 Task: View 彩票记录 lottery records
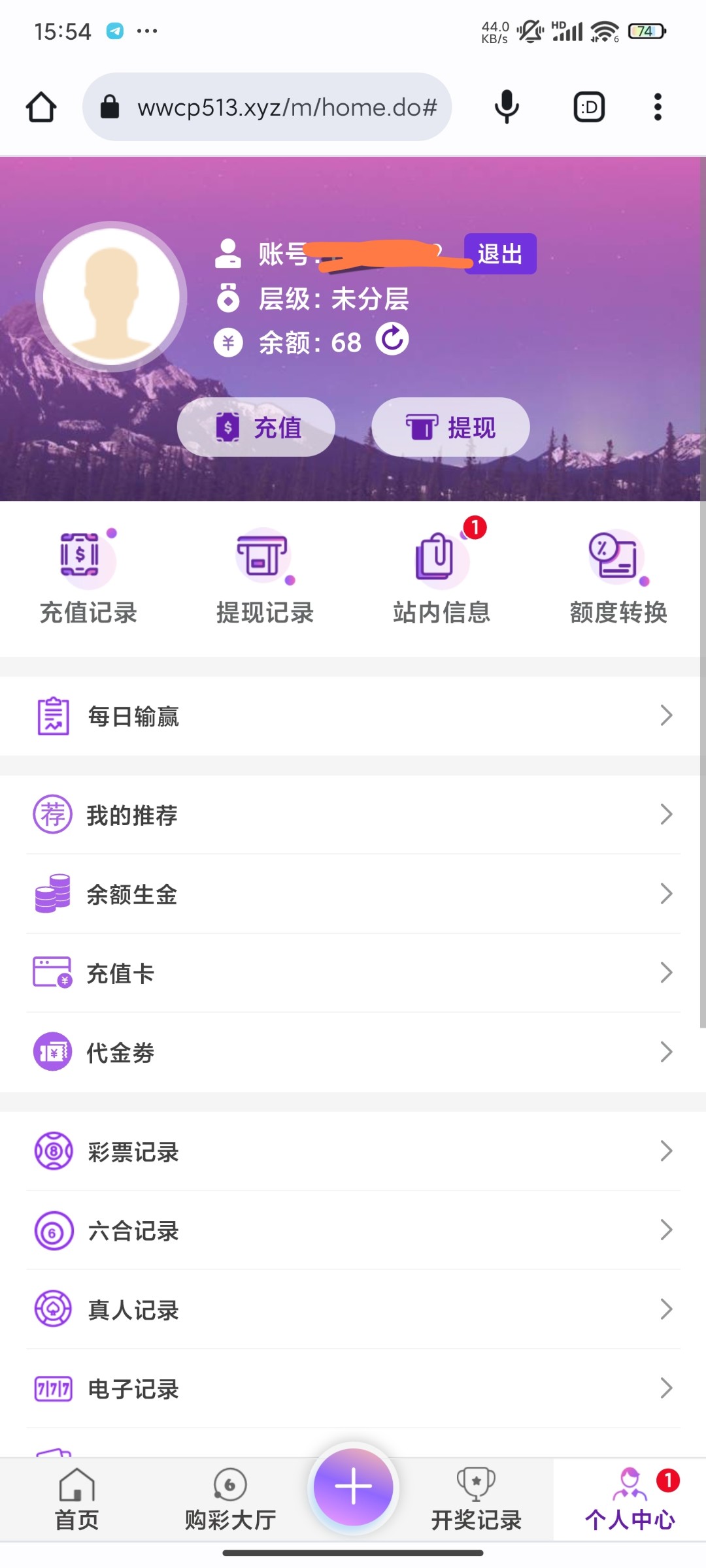[353, 1151]
